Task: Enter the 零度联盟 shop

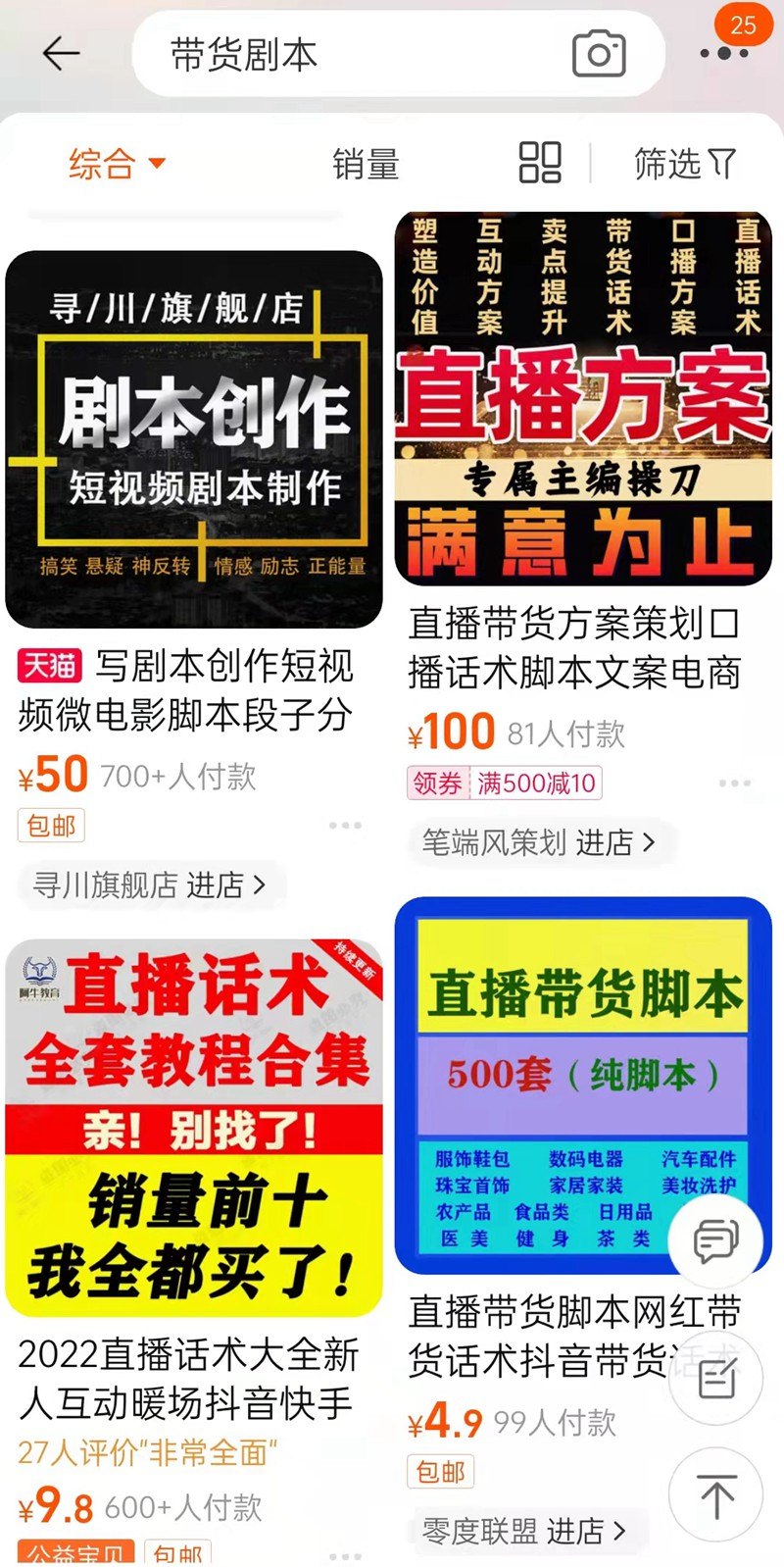Action: point(523,1531)
